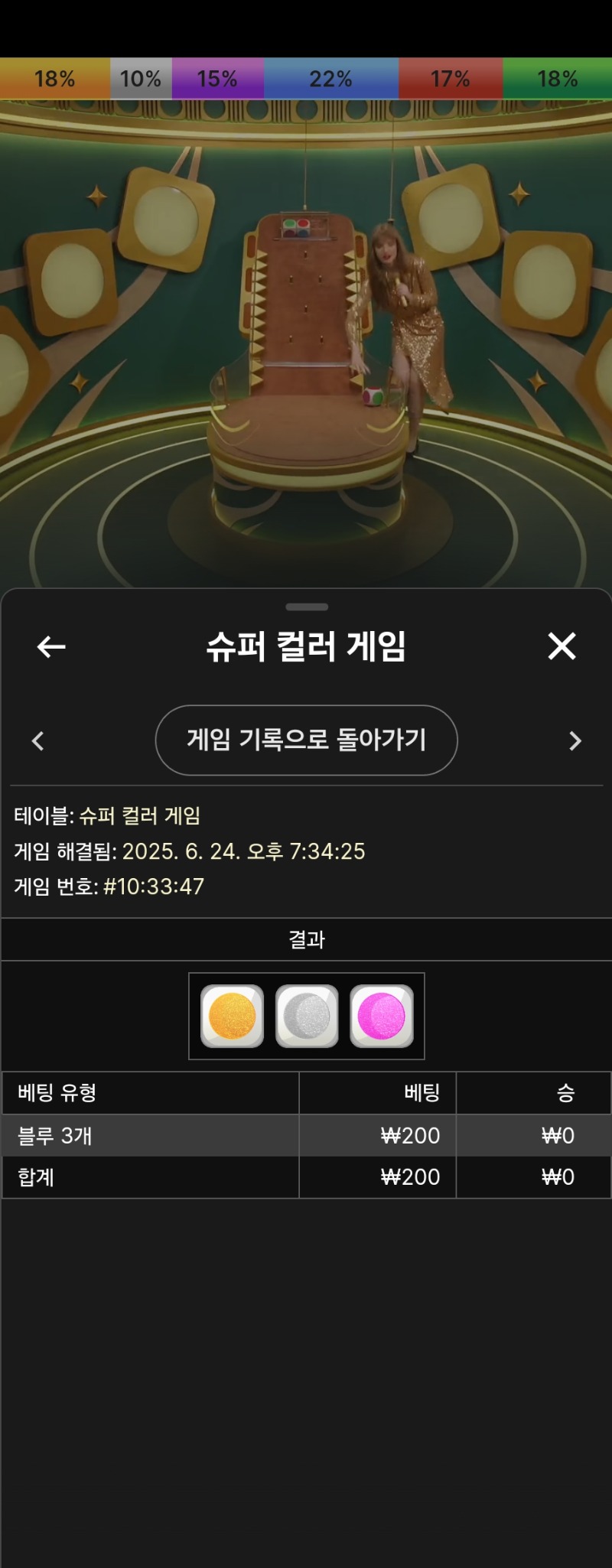Go back using the left arrow icon
This screenshot has width=612, height=1568.
pyautogui.click(x=51, y=647)
